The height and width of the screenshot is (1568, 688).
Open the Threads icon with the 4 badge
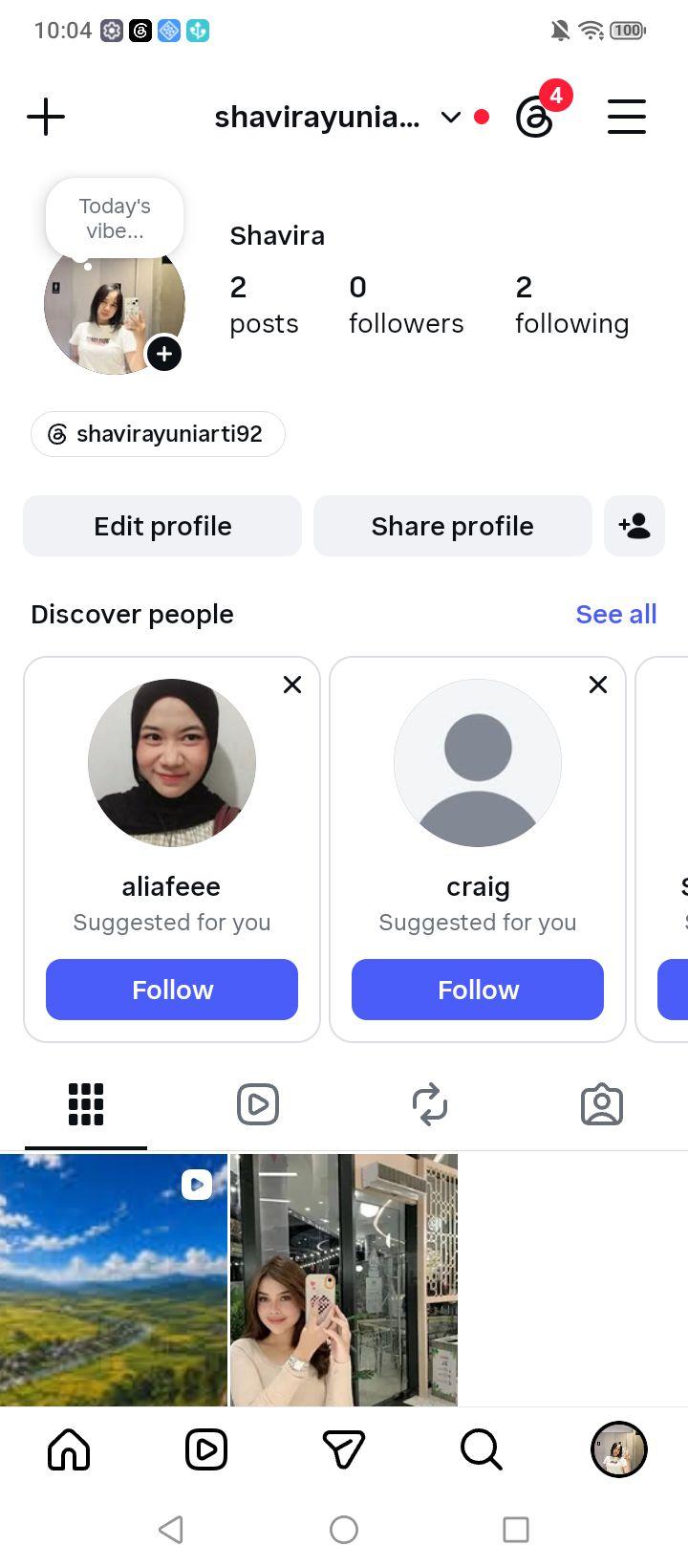(535, 118)
